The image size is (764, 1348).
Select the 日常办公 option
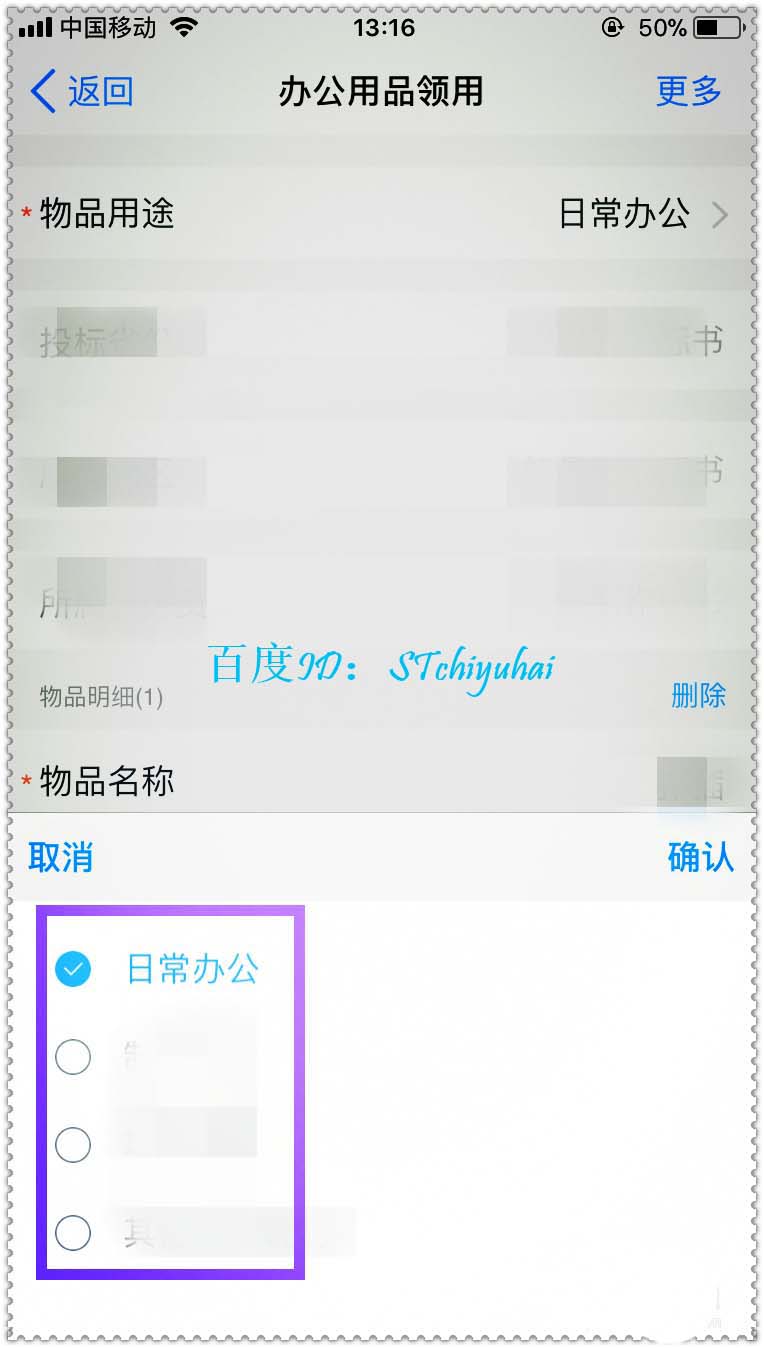(160, 968)
